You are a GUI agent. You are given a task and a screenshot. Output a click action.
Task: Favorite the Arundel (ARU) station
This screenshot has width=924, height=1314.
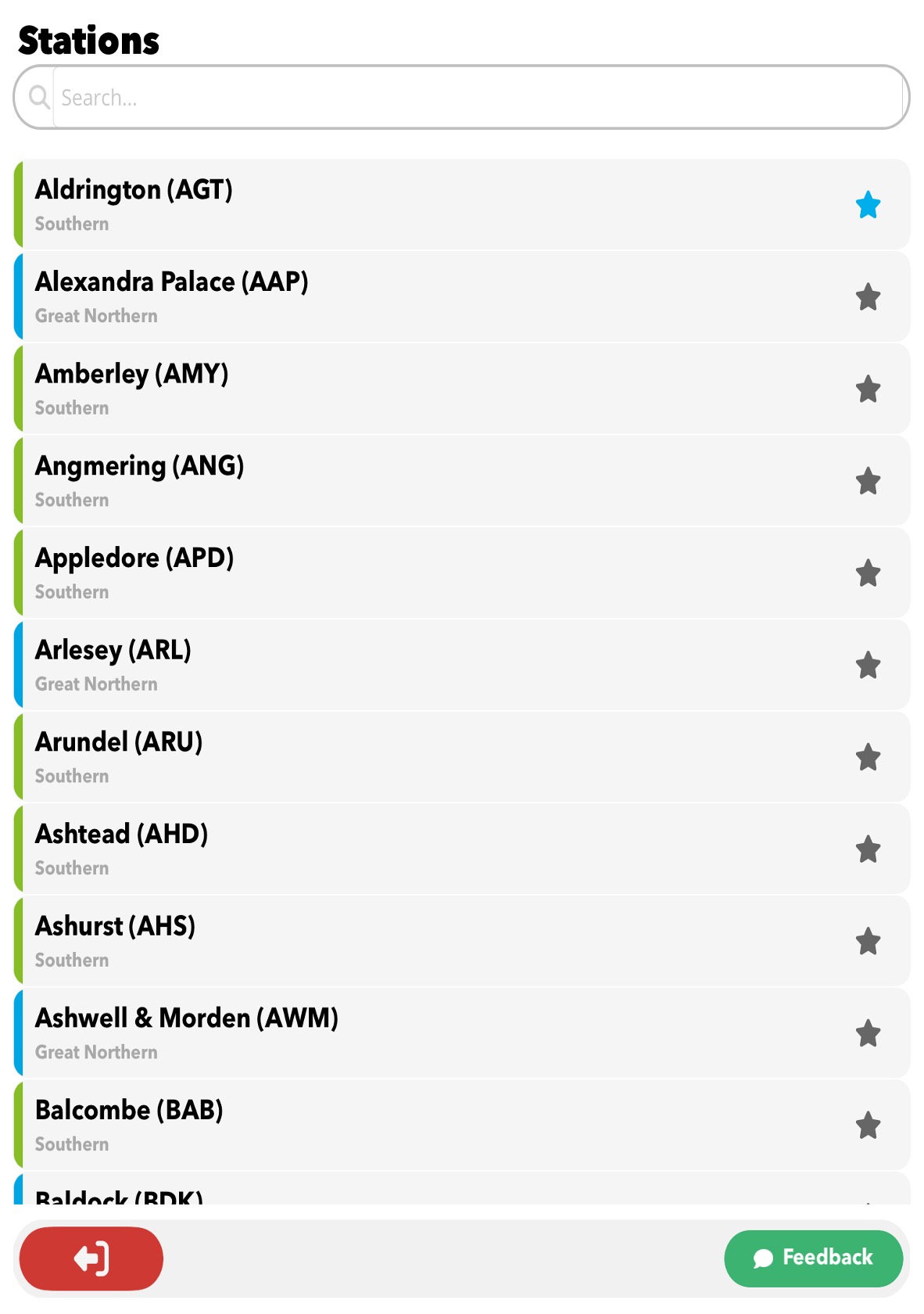(x=868, y=757)
